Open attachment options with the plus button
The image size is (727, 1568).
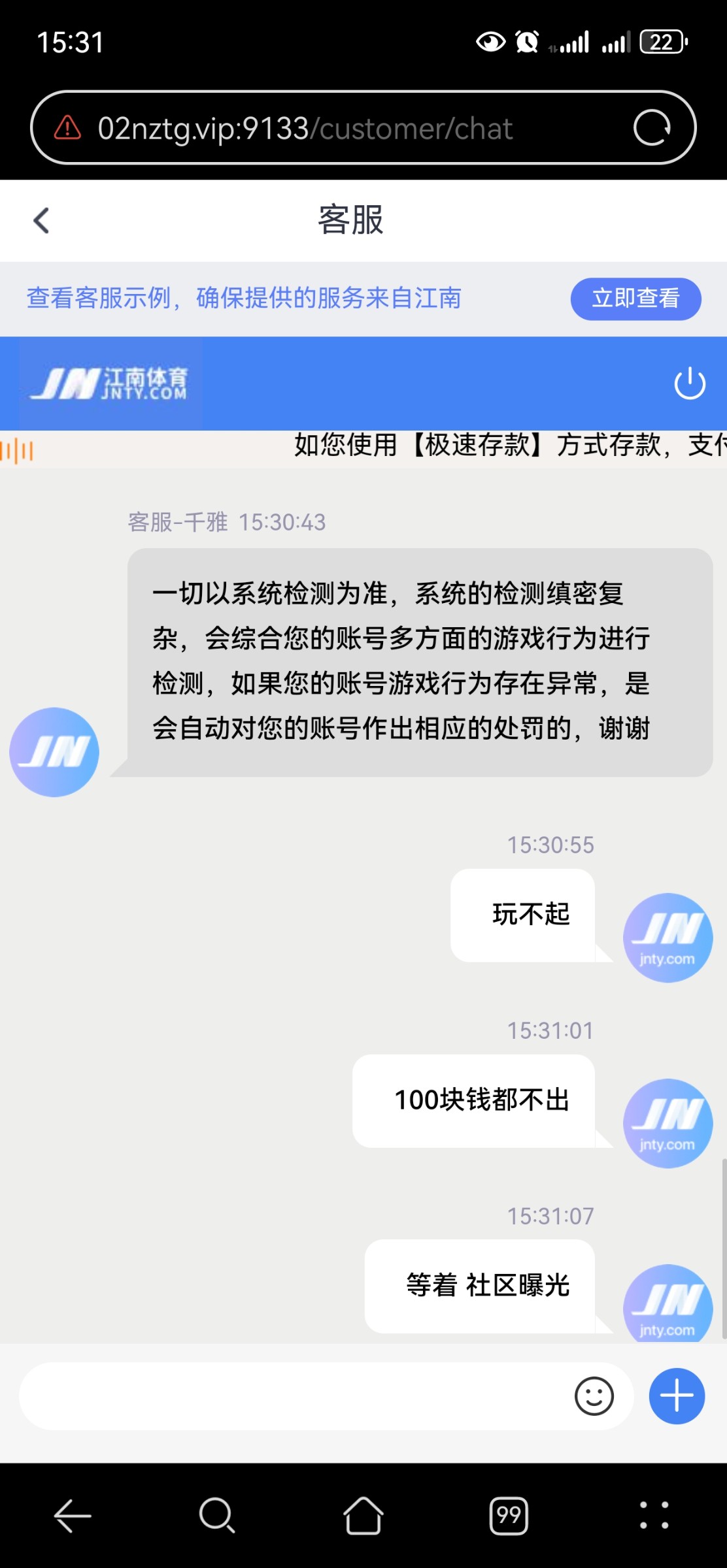tap(677, 1396)
